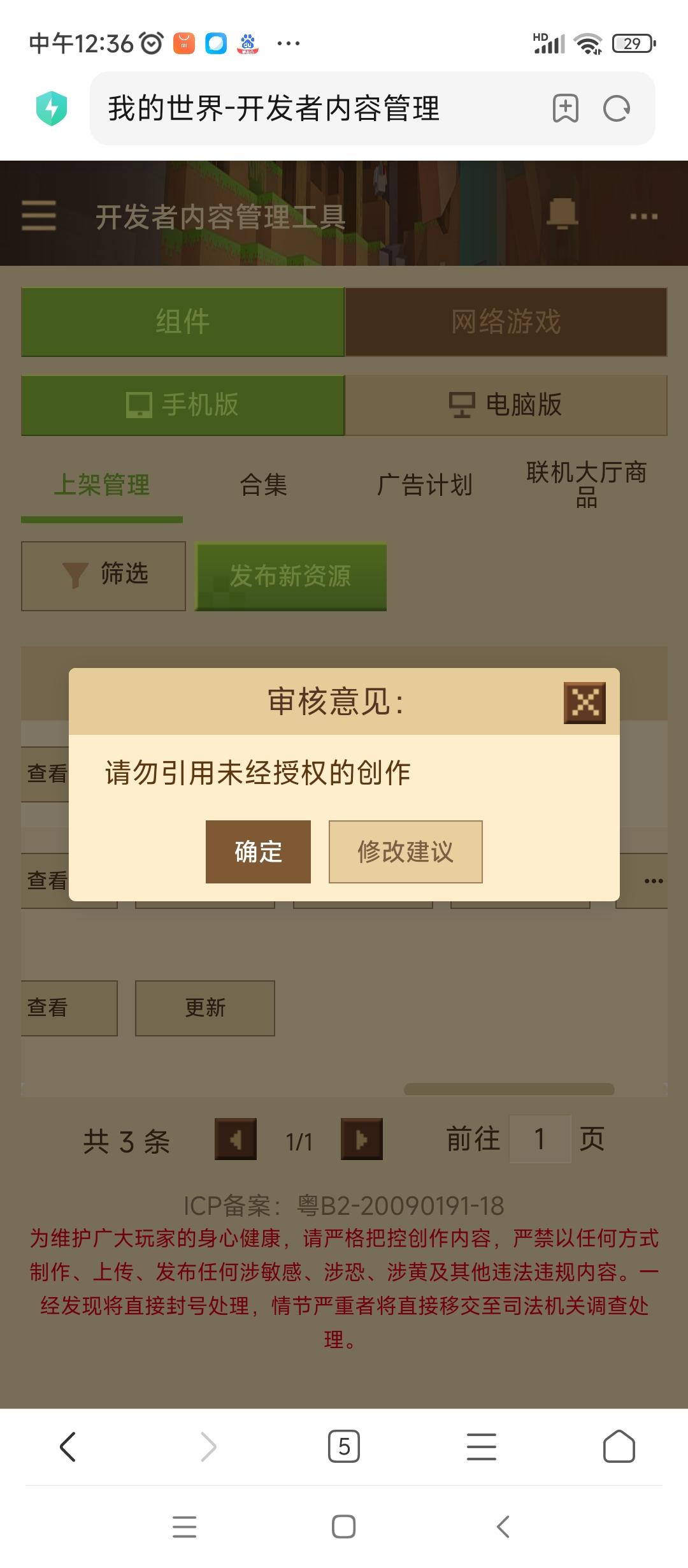Confirm the review notice with 确定
The image size is (688, 1568).
coord(258,852)
